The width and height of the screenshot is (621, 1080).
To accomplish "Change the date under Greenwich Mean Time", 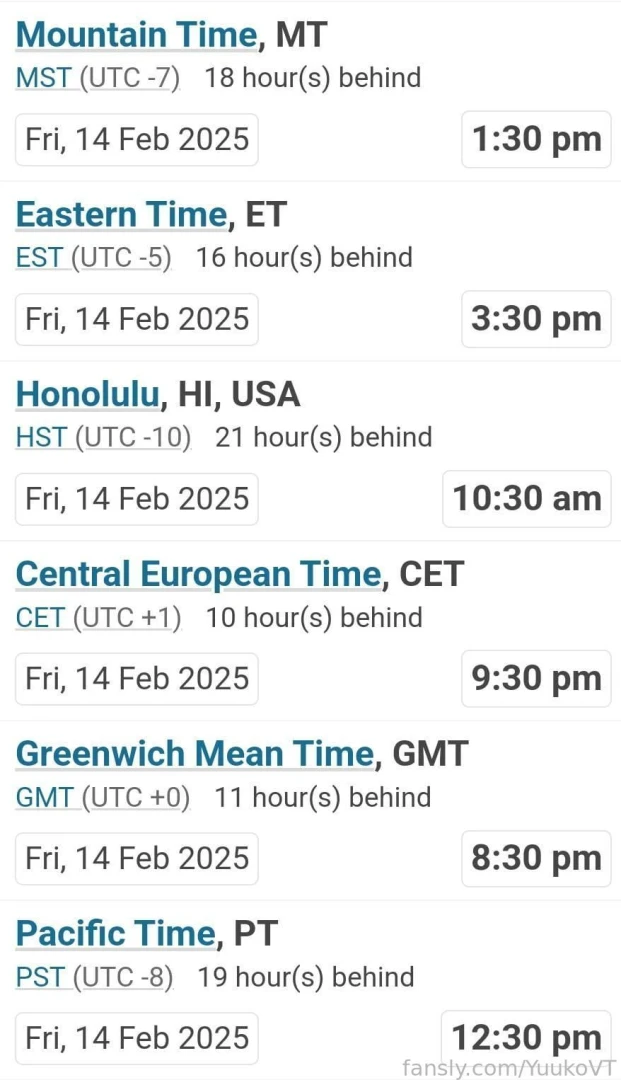I will [137, 858].
